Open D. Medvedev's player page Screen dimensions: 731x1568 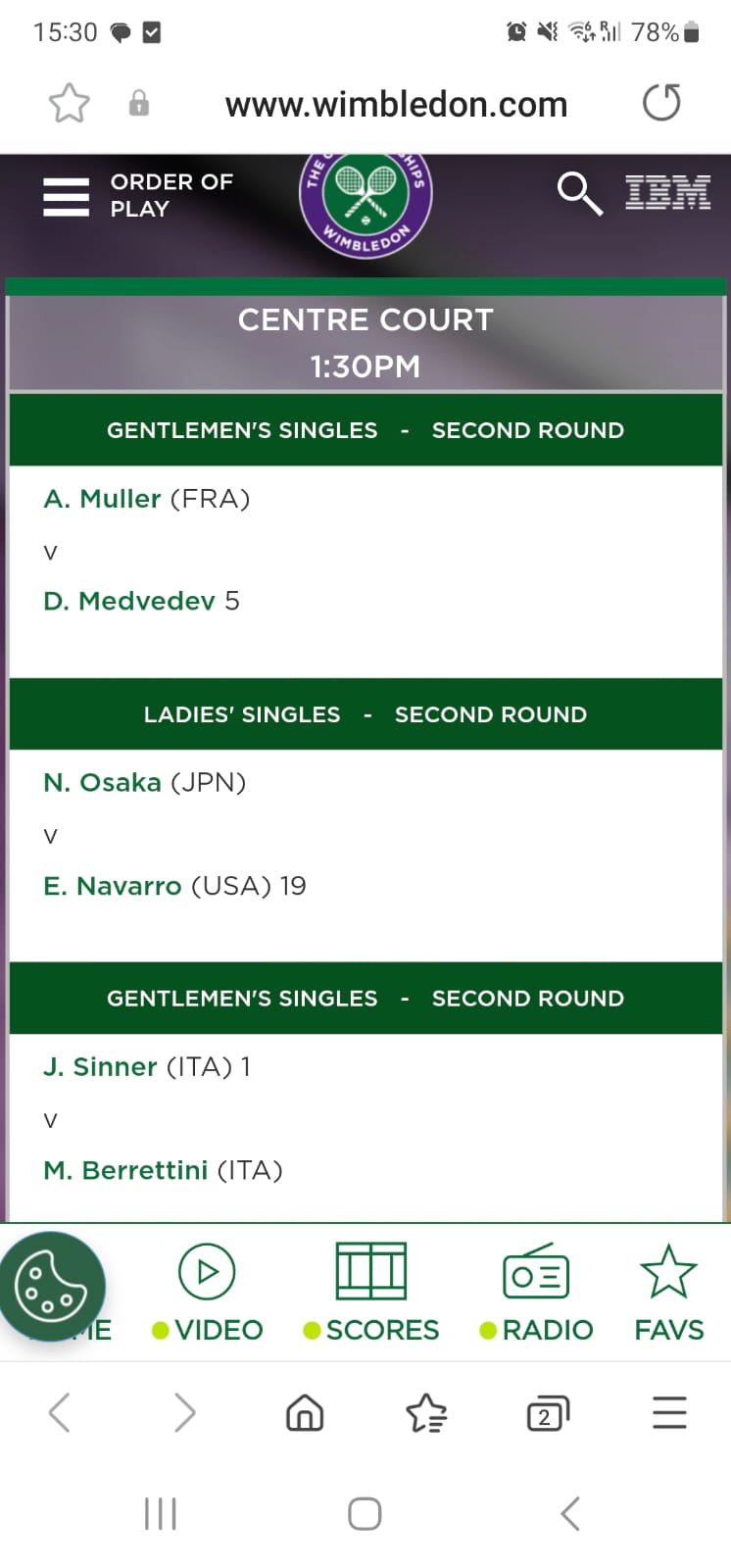coord(129,601)
